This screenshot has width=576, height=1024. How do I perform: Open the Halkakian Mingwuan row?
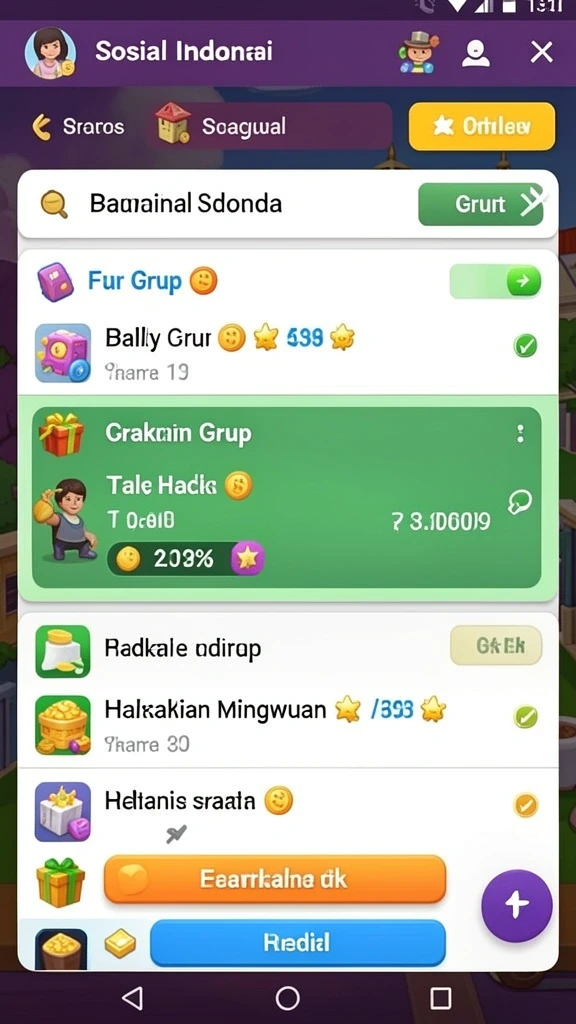[x=287, y=724]
